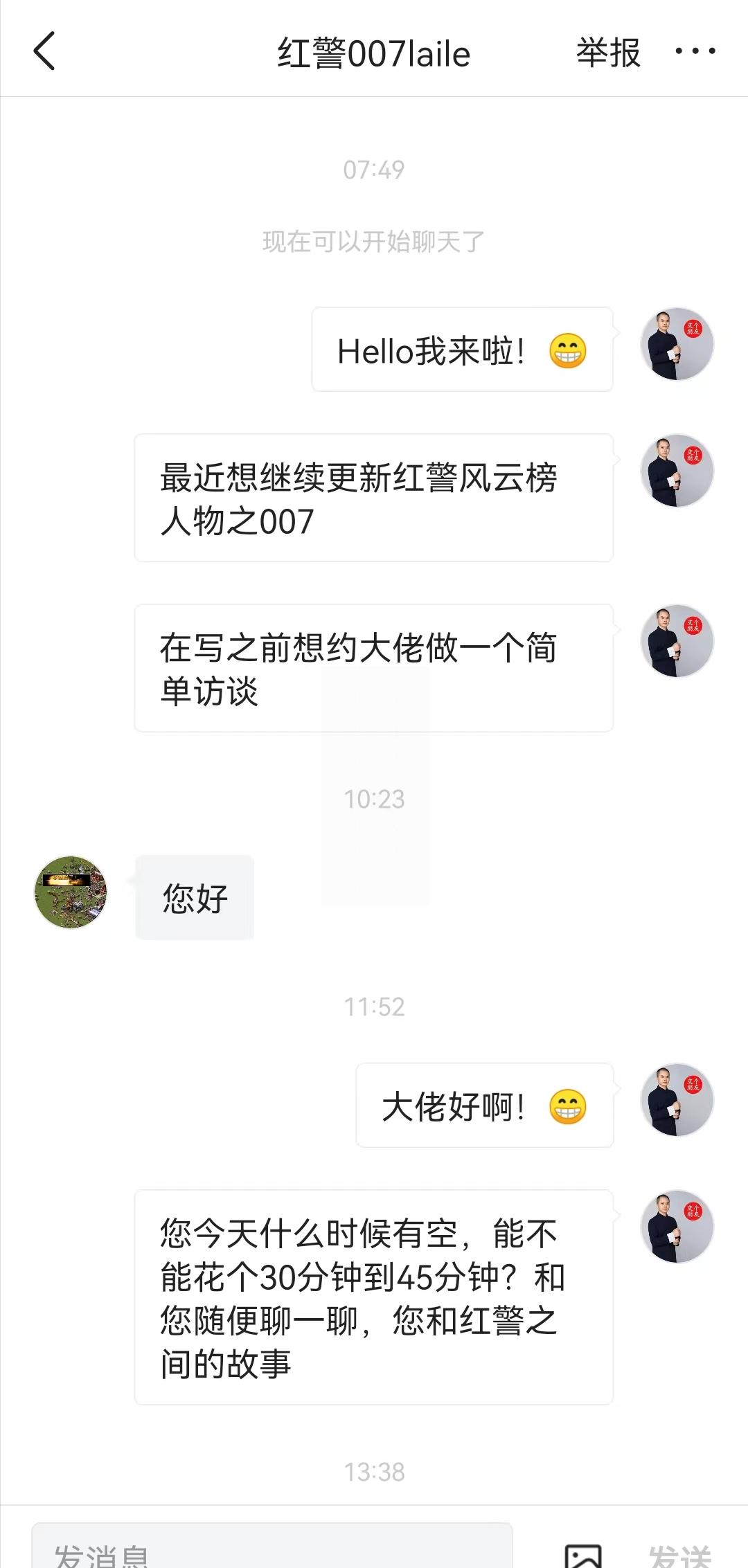Viewport: 748px width, 1568px height.
Task: Tap the 举报 report button
Action: [608, 53]
